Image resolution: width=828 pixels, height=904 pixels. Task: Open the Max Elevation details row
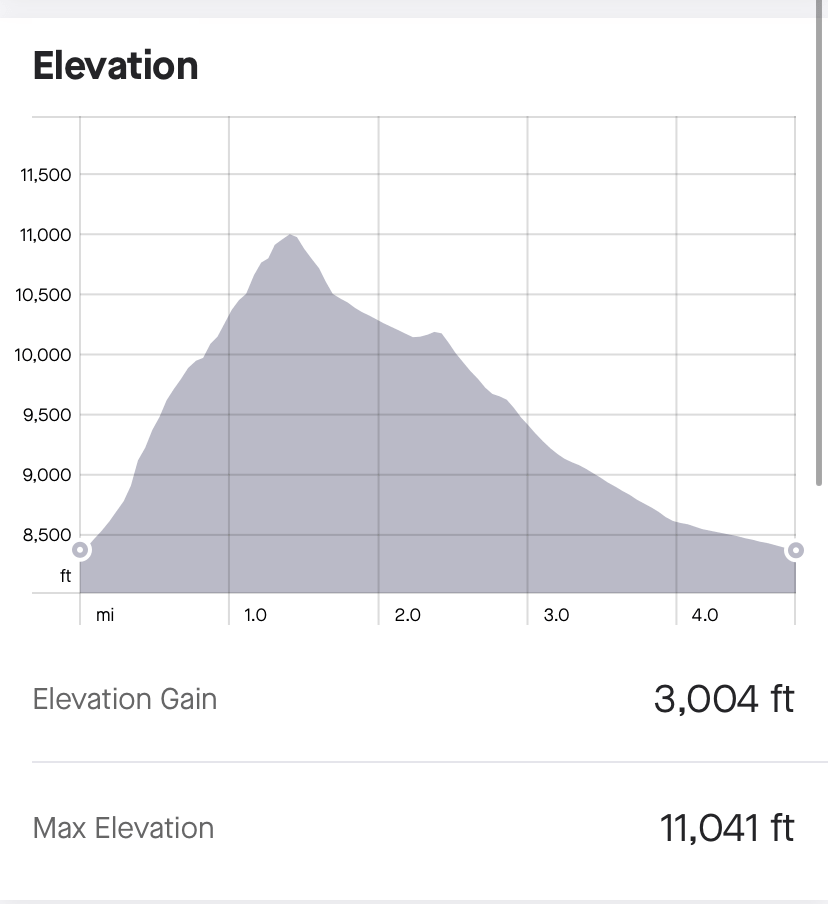point(123,828)
